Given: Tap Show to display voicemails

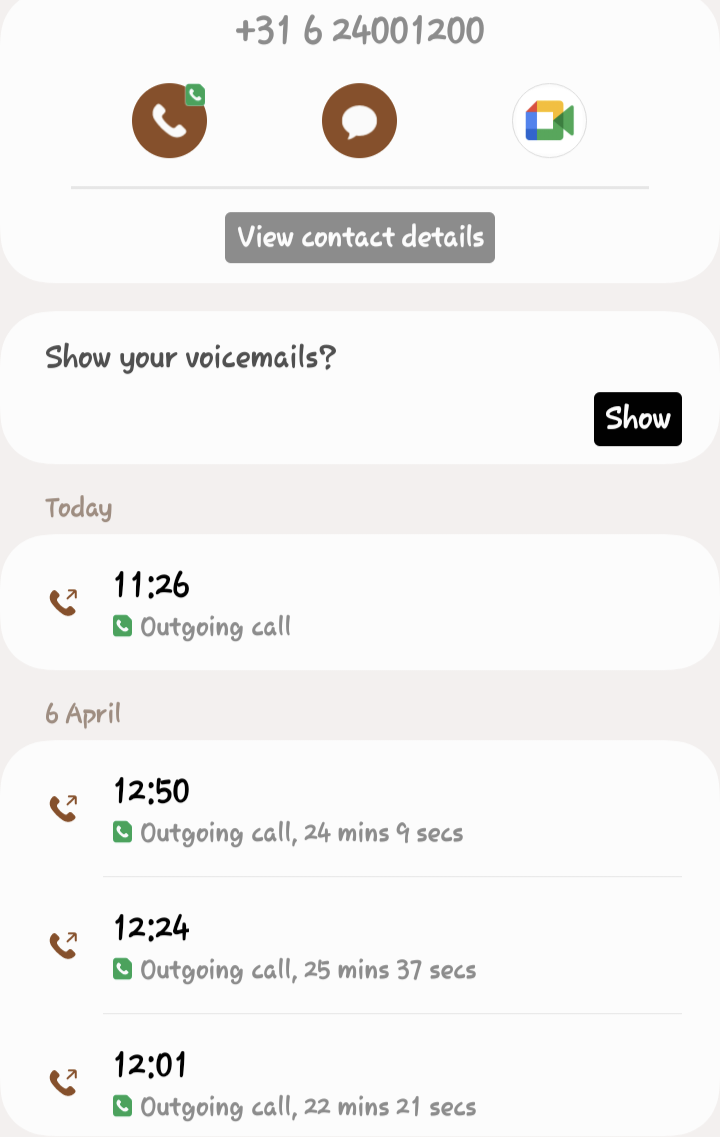Looking at the screenshot, I should pyautogui.click(x=637, y=419).
